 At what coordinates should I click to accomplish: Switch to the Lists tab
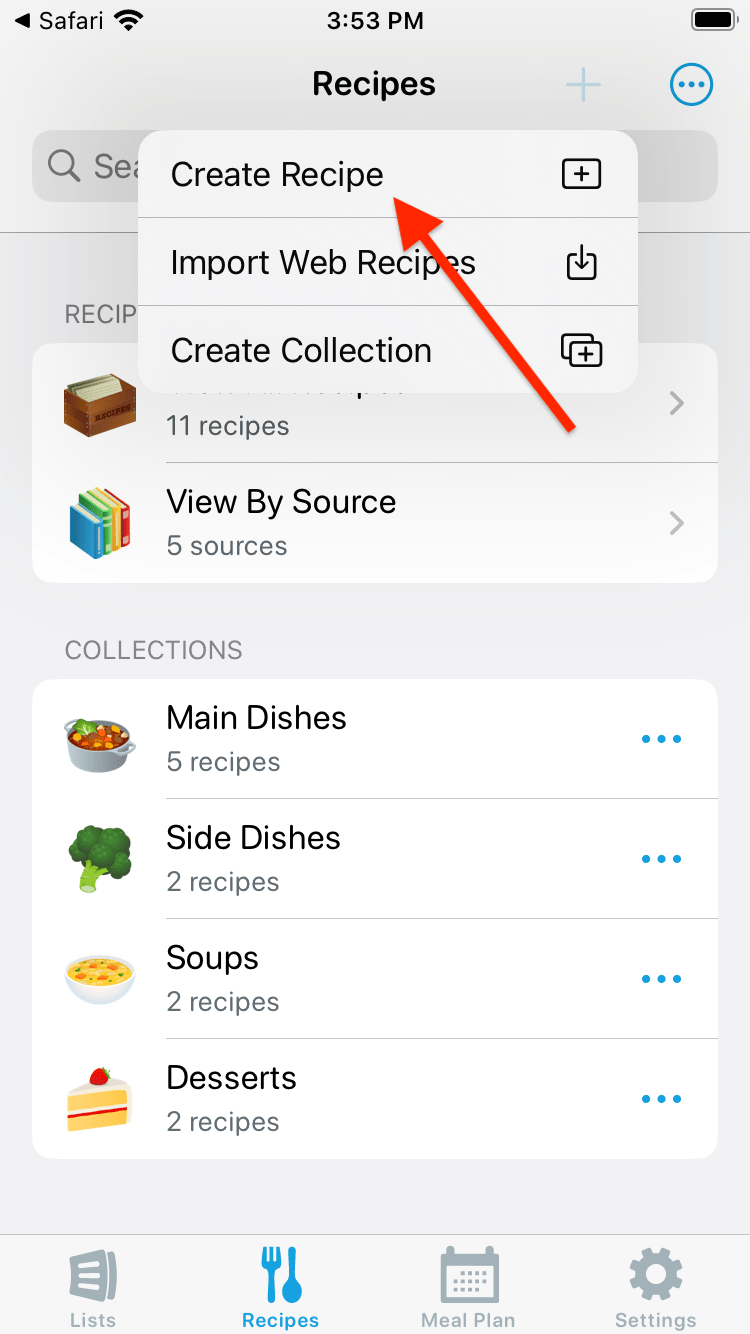tap(93, 1287)
